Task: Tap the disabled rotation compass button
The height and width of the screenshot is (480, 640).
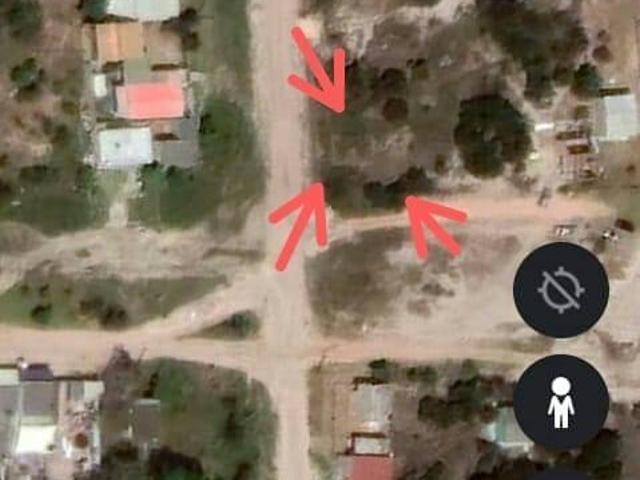Action: 560,290
